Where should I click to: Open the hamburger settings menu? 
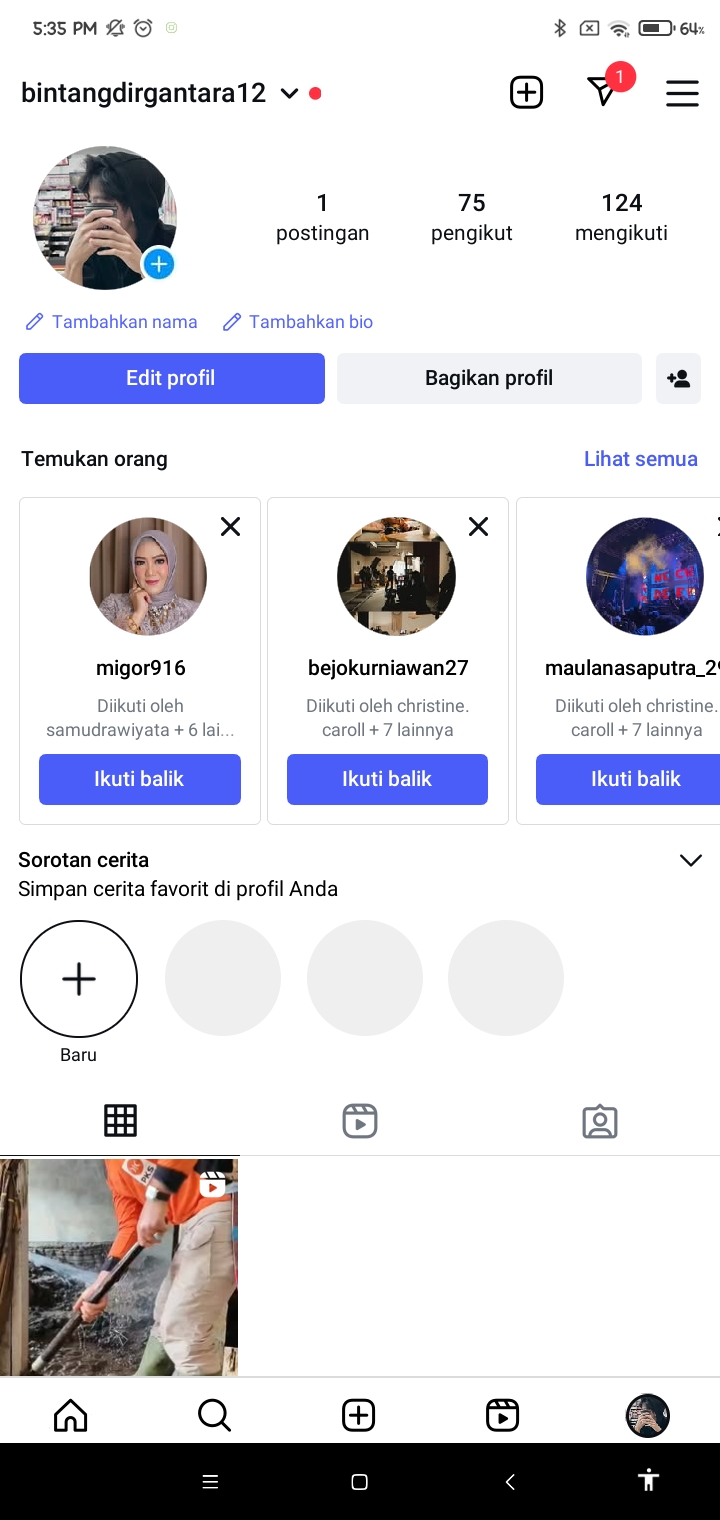point(682,93)
